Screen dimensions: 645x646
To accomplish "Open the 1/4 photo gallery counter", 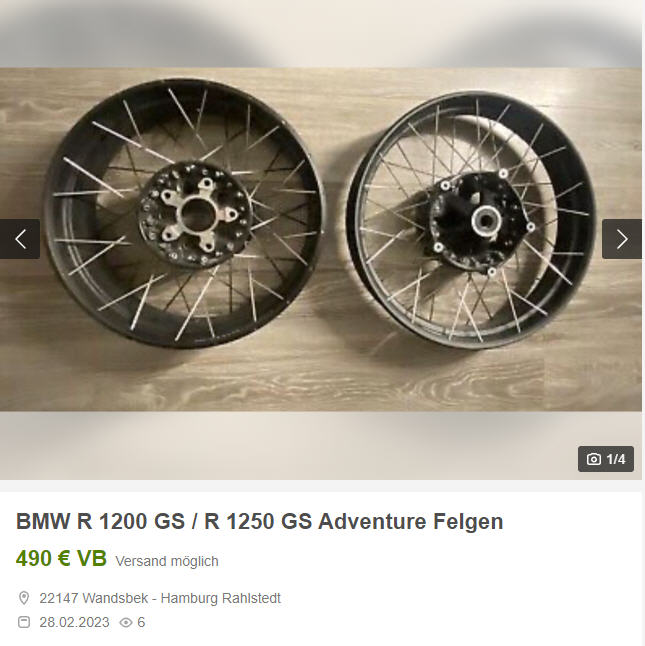I will (x=606, y=459).
